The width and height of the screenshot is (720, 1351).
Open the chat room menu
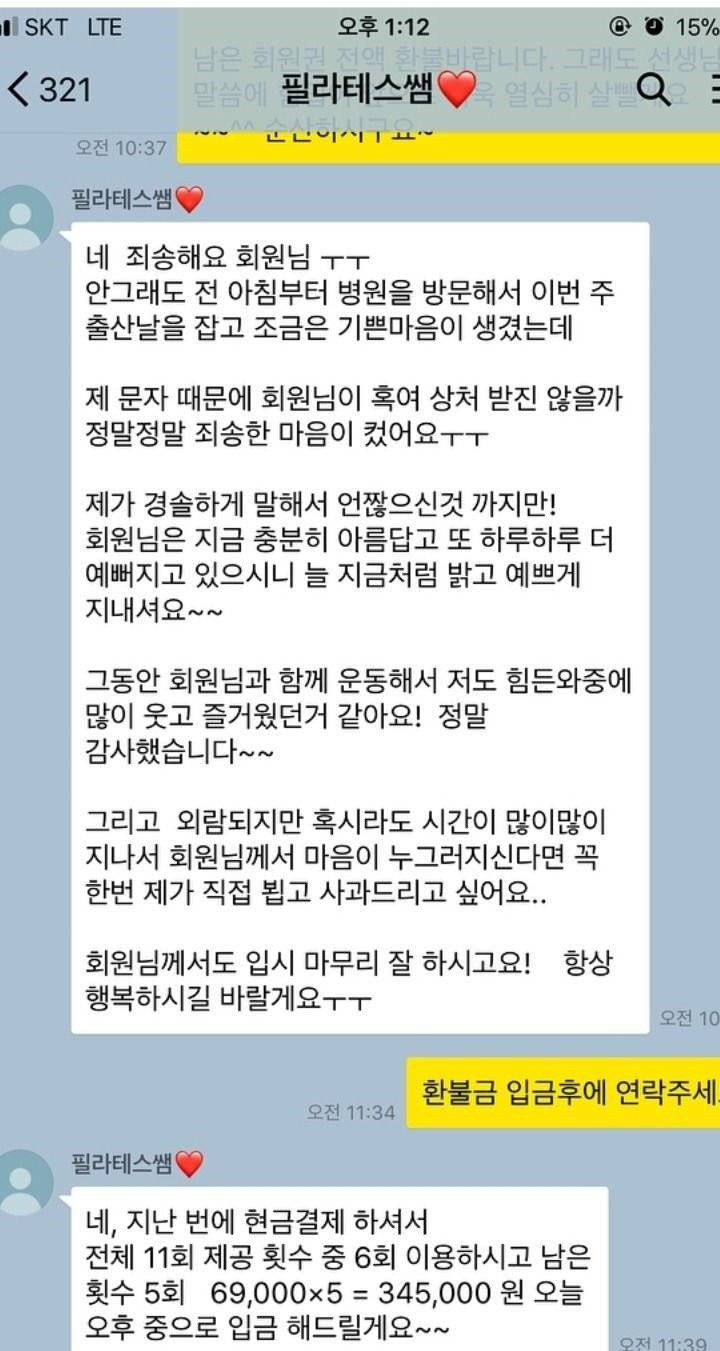pos(714,89)
